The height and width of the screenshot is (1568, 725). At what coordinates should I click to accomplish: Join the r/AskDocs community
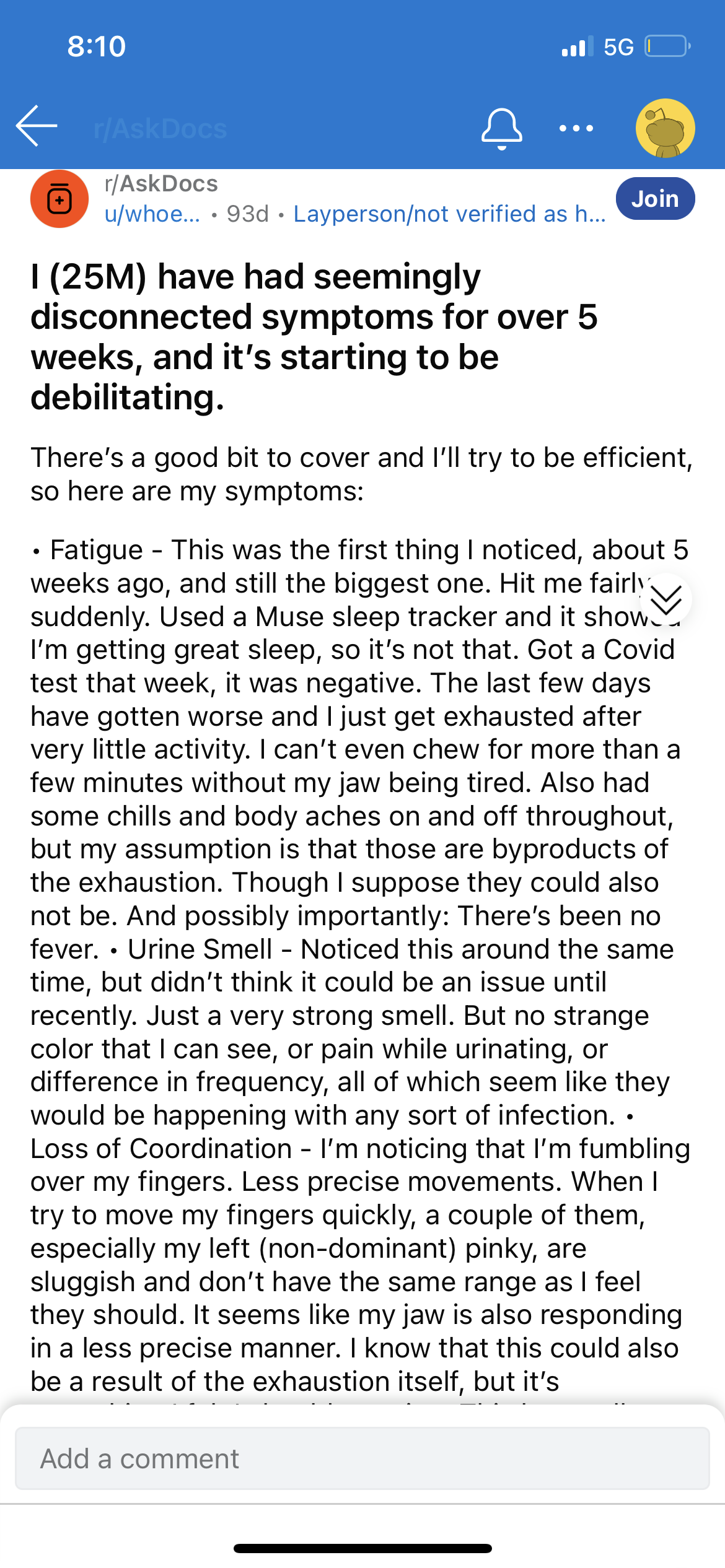pyautogui.click(x=655, y=199)
